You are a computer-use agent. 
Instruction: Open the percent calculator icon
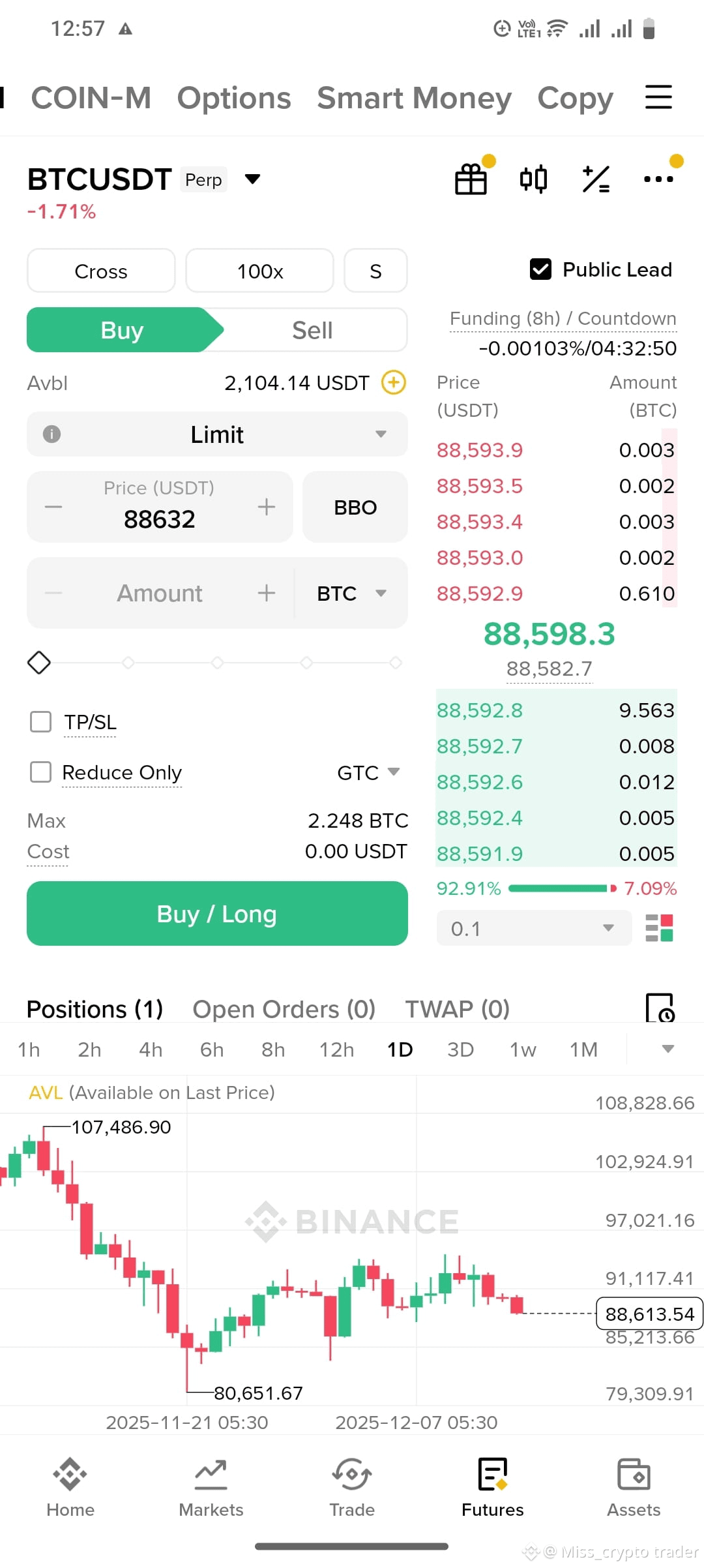coord(596,179)
